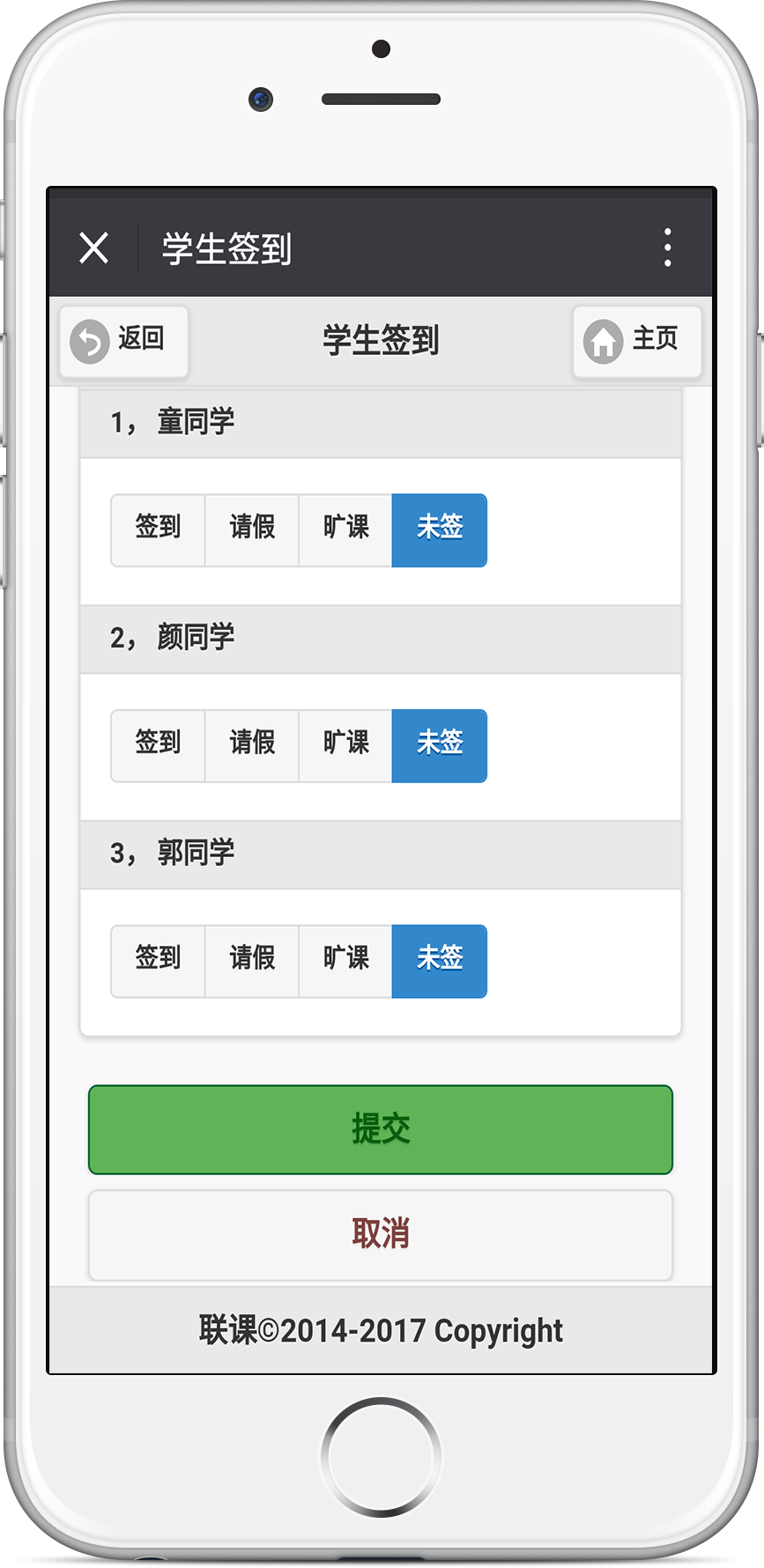Select 未签 for 郭同学

point(440,961)
